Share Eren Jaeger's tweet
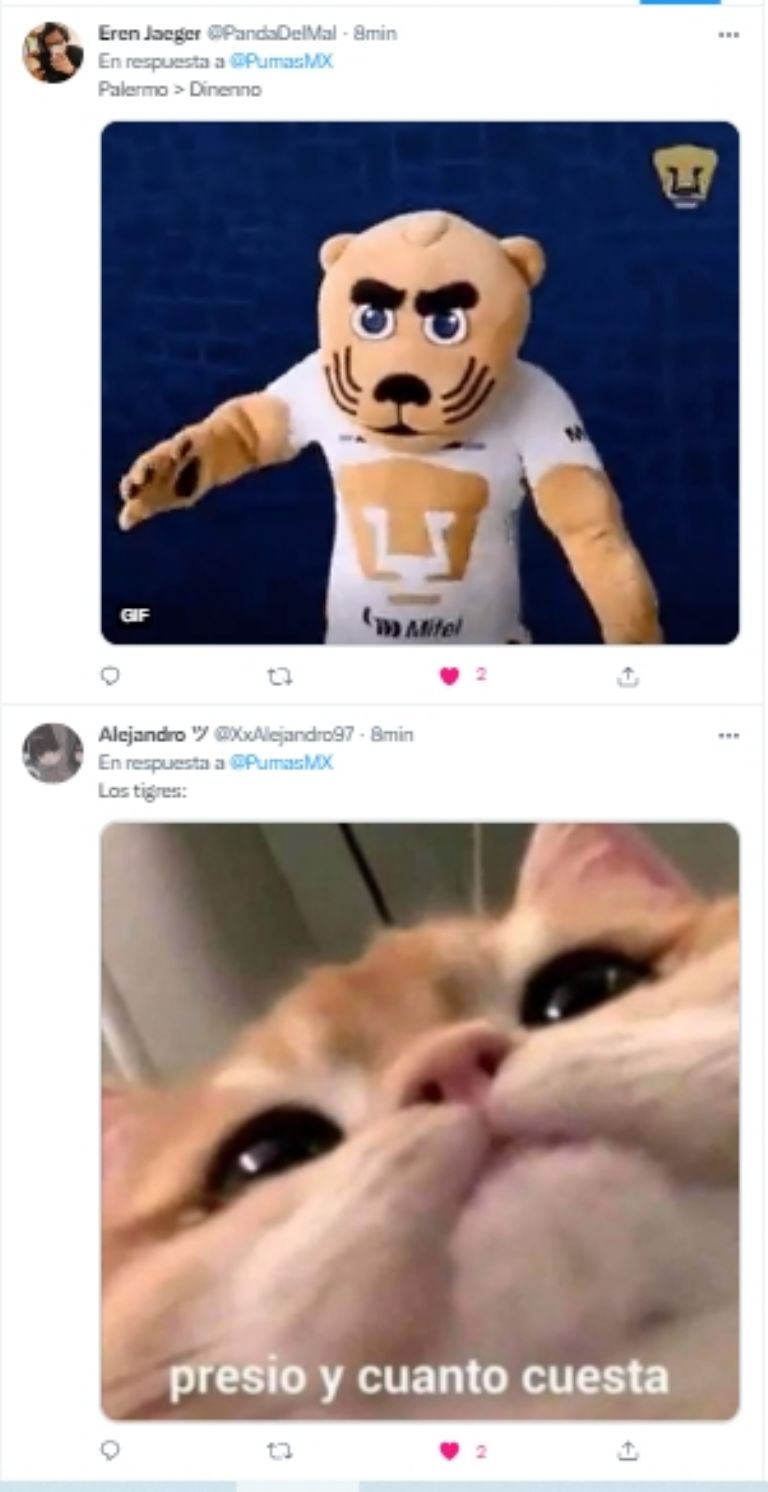768x1492 pixels. tap(627, 676)
